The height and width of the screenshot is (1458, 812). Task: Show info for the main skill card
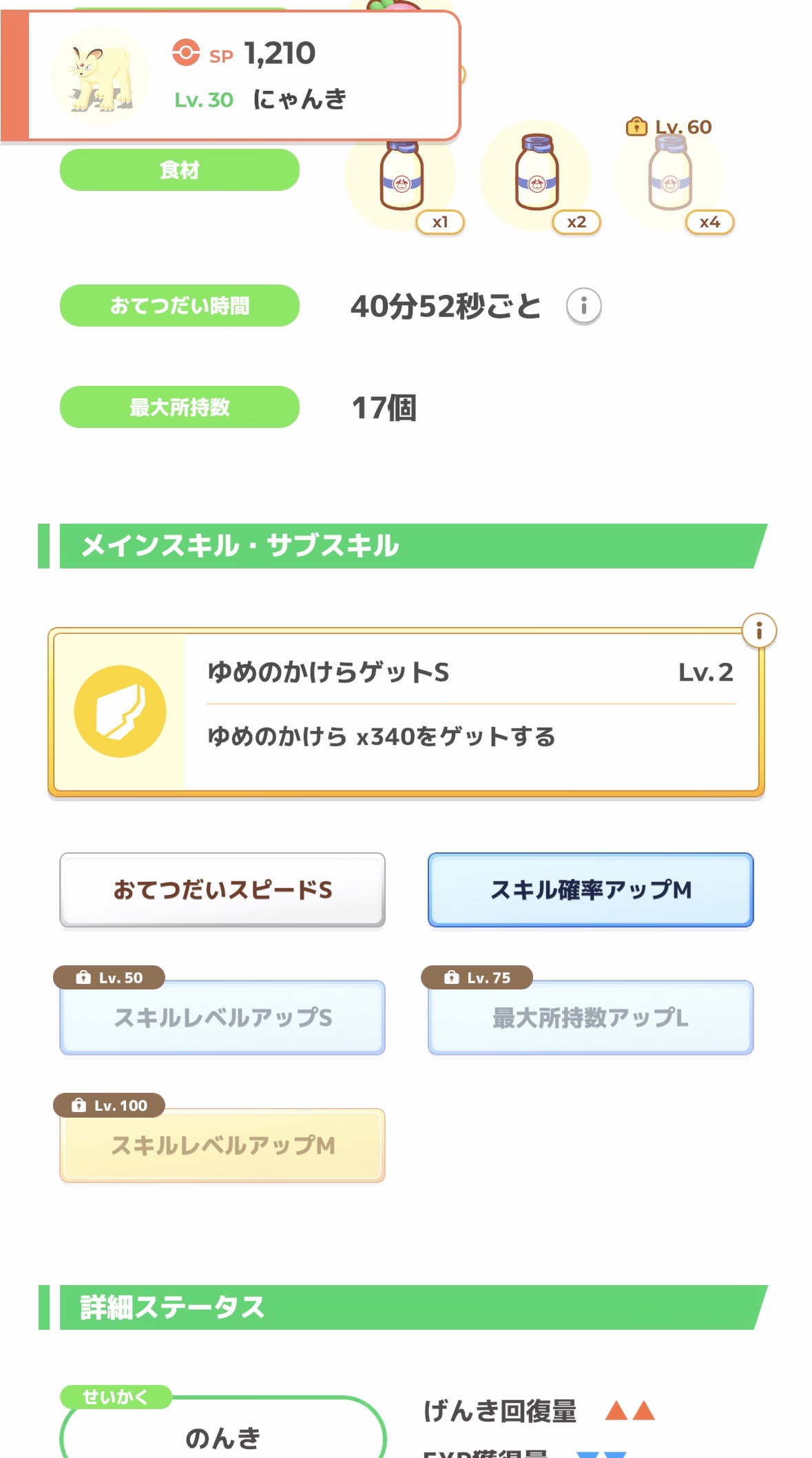point(759,630)
